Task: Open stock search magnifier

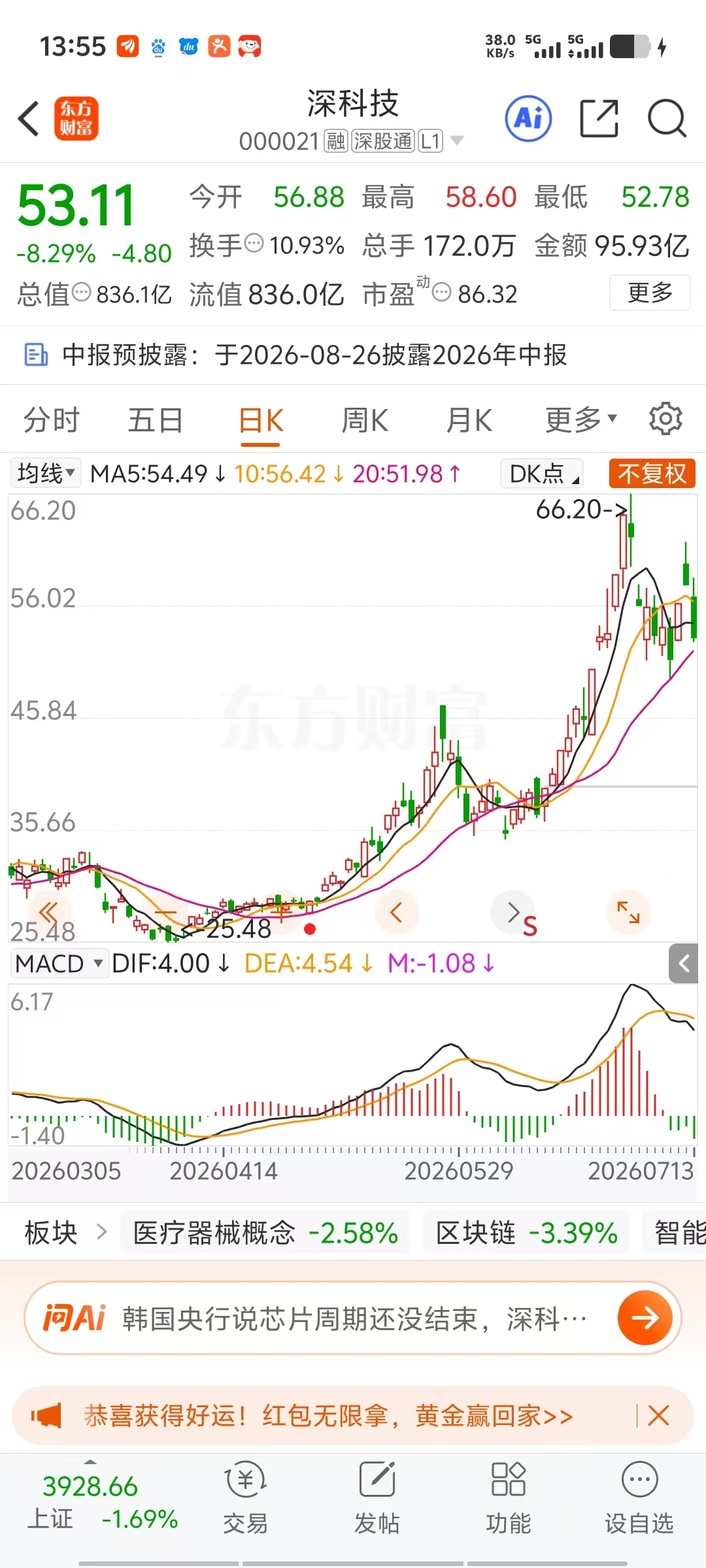Action: click(x=667, y=119)
